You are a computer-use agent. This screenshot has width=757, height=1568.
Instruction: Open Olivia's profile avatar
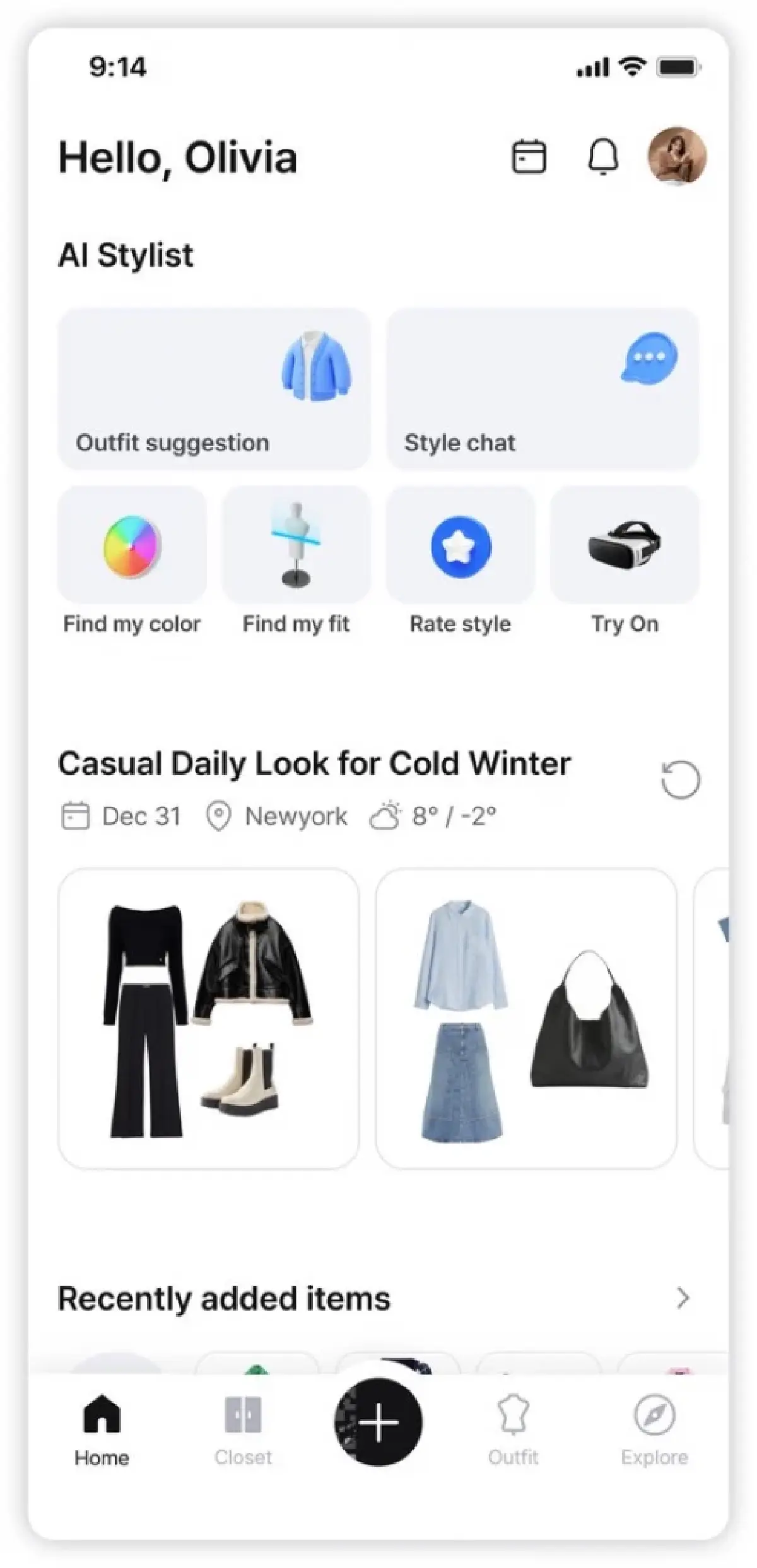tap(677, 156)
